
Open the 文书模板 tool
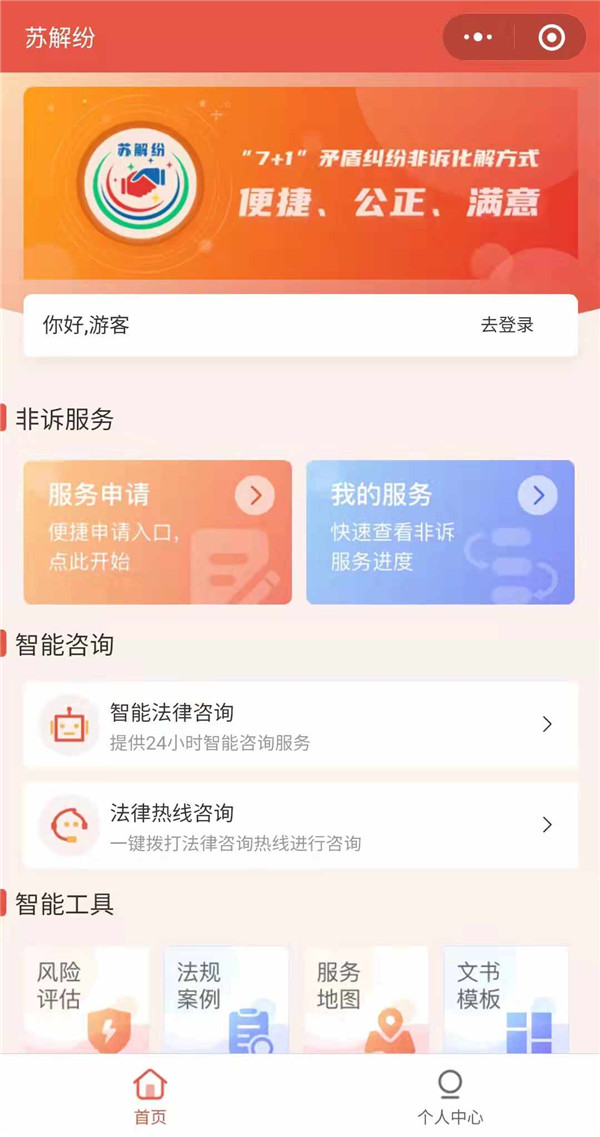[506, 1000]
